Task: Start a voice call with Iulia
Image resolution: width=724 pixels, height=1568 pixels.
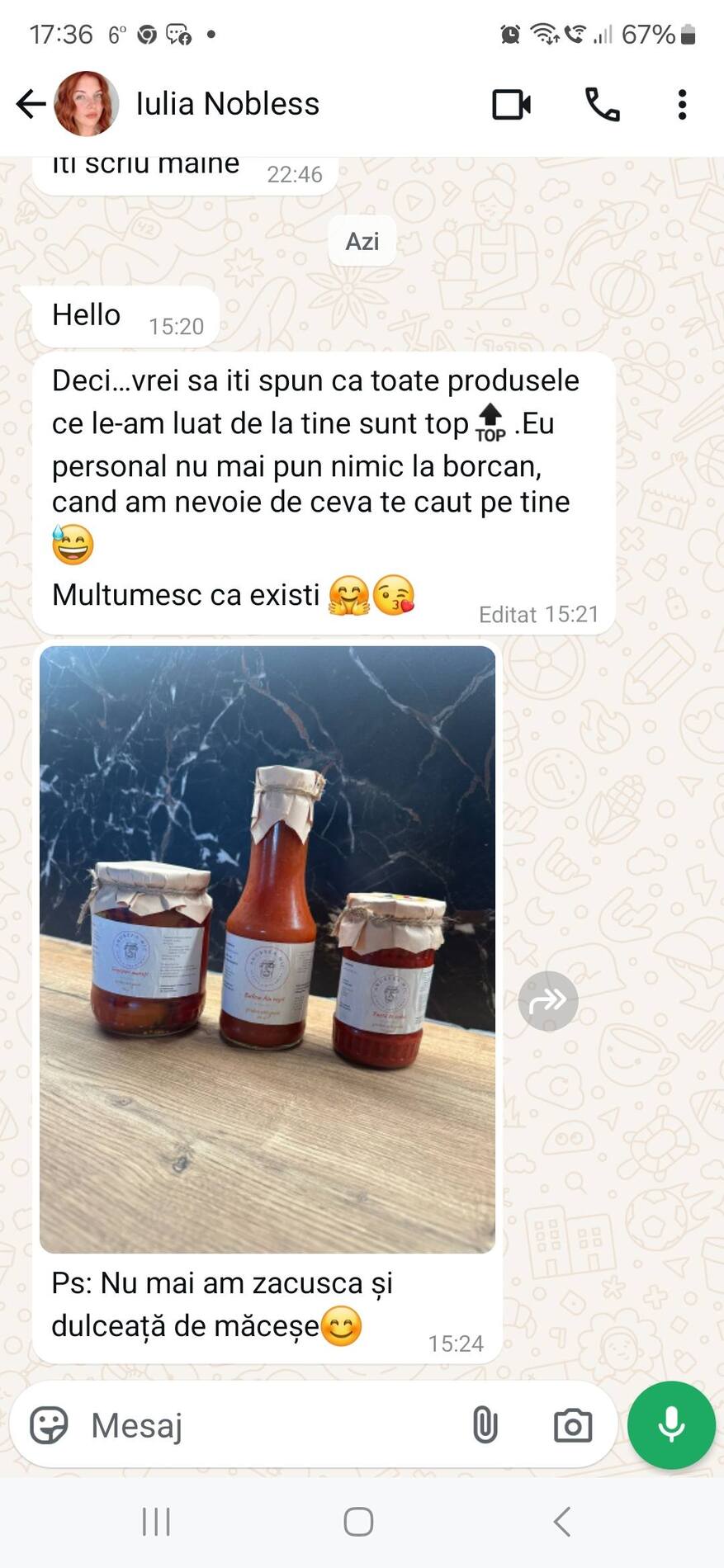Action: pyautogui.click(x=602, y=105)
